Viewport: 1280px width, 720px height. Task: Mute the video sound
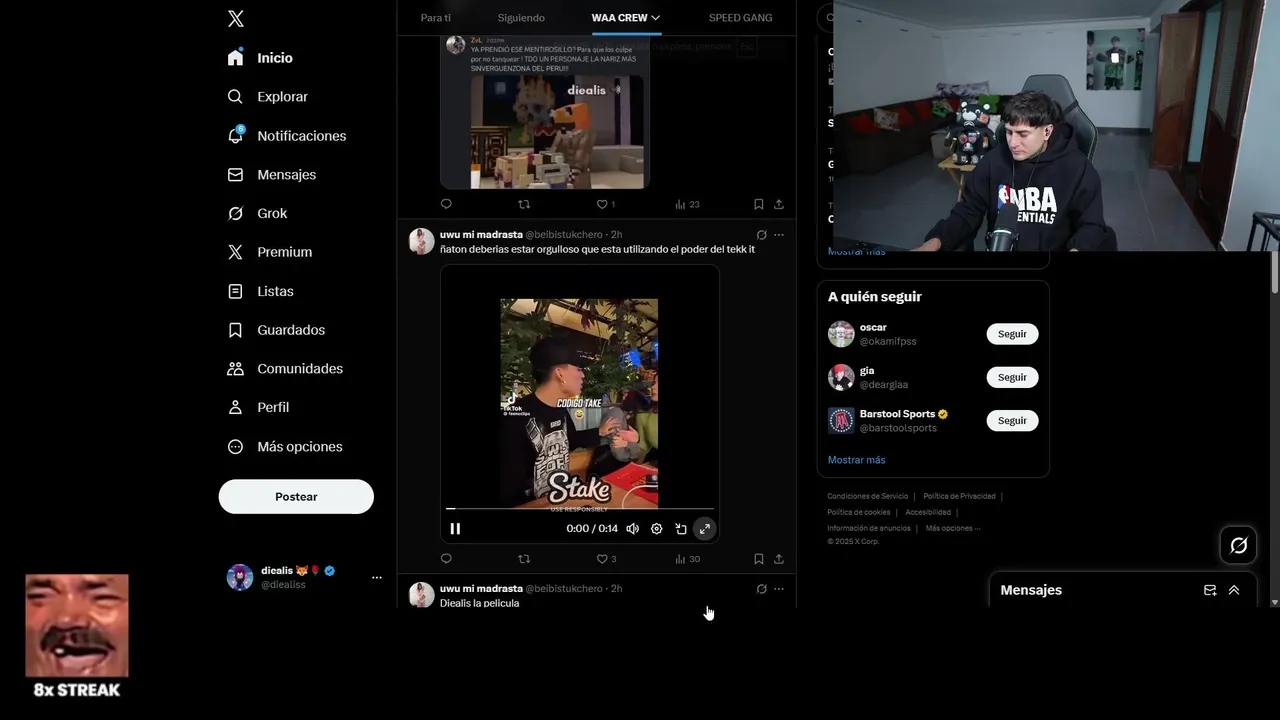632,529
